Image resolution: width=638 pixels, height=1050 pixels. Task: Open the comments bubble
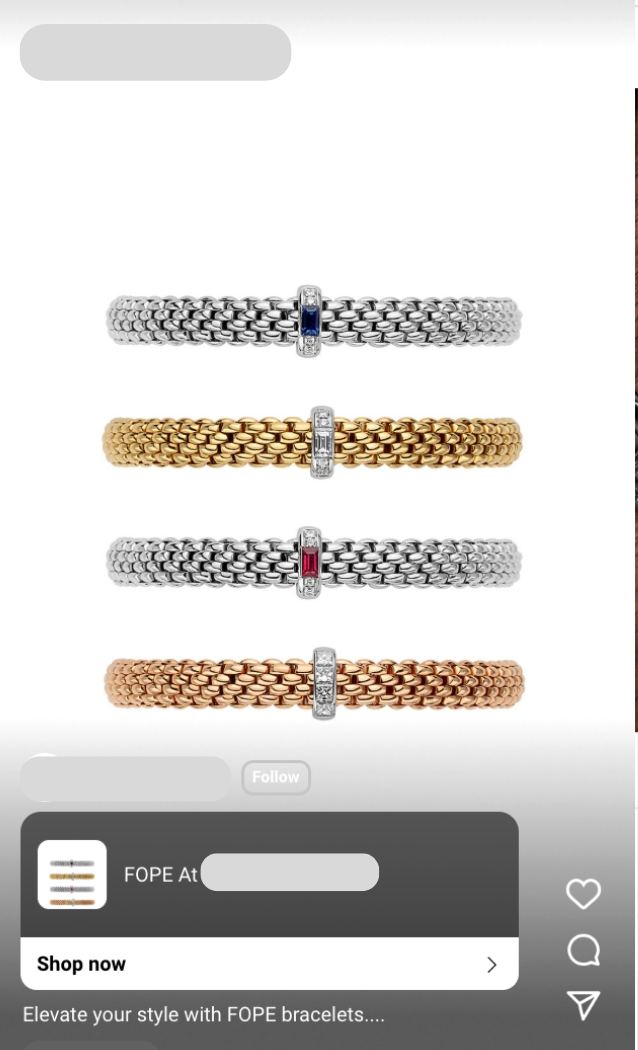coord(583,950)
